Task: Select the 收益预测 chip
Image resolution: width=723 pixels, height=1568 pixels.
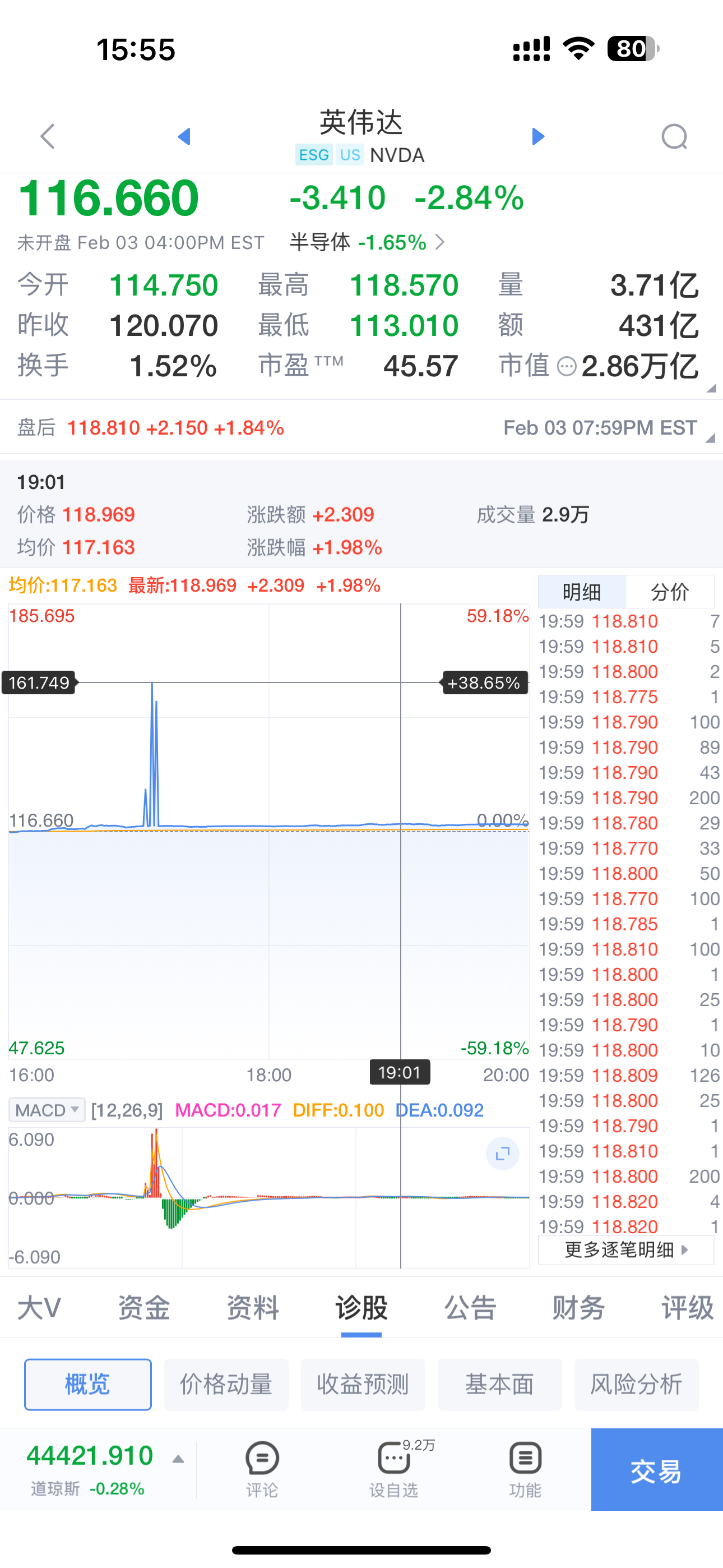Action: [363, 1384]
